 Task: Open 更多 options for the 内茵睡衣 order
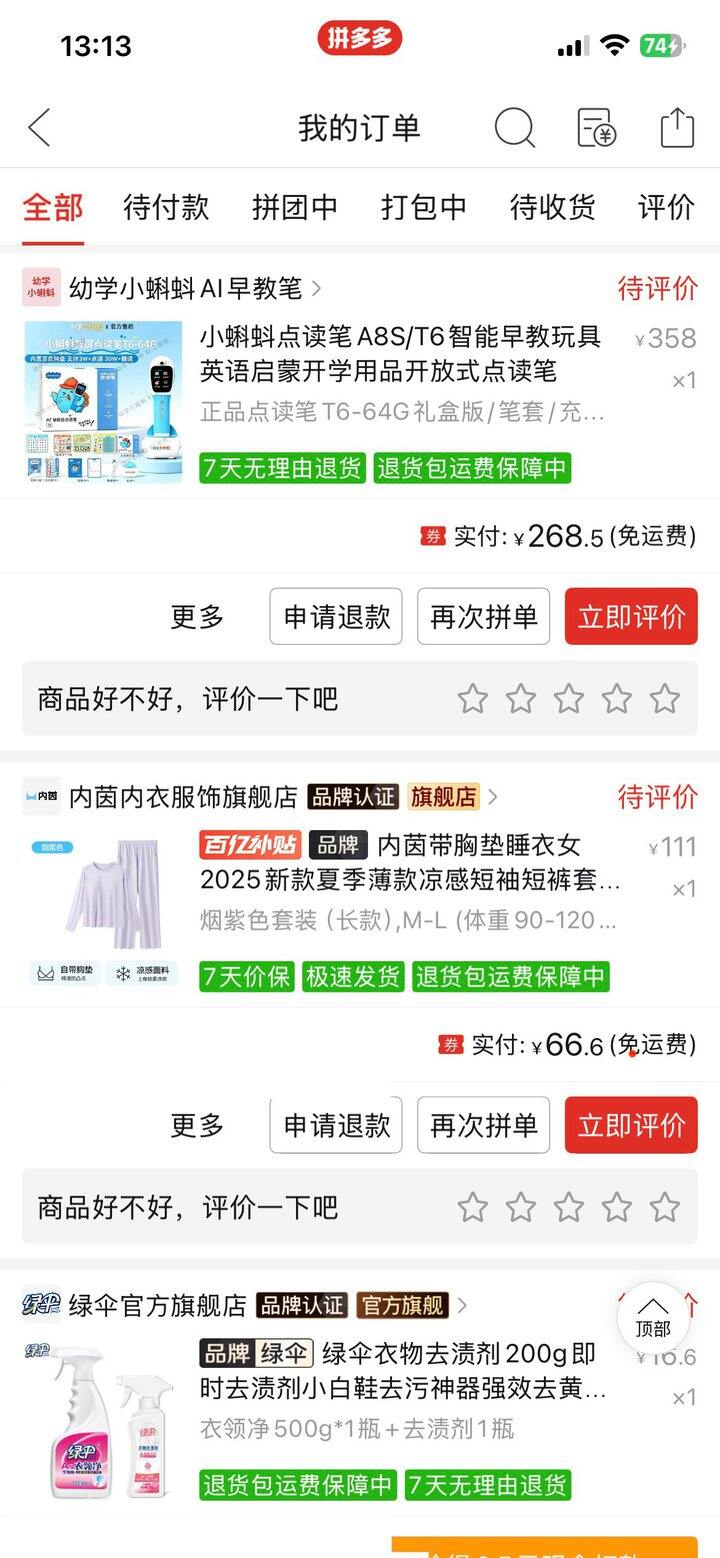pos(197,1125)
